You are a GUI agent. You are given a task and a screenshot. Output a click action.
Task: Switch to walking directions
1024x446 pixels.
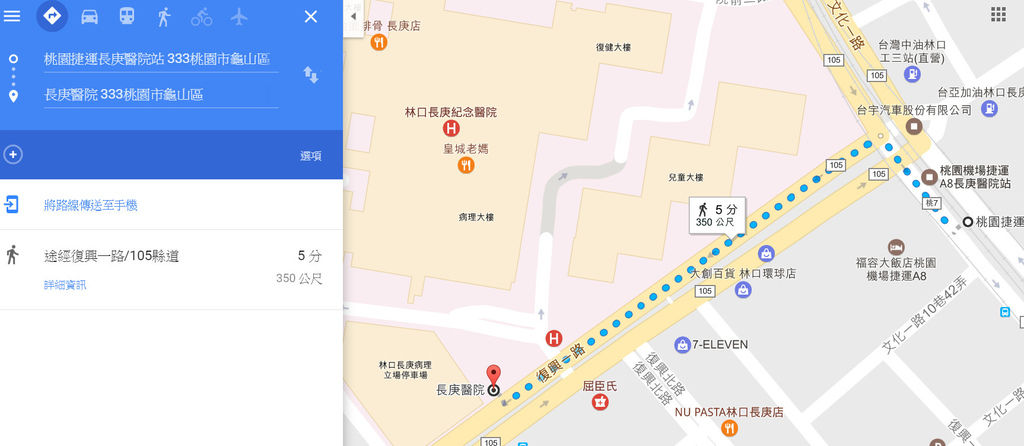(164, 16)
